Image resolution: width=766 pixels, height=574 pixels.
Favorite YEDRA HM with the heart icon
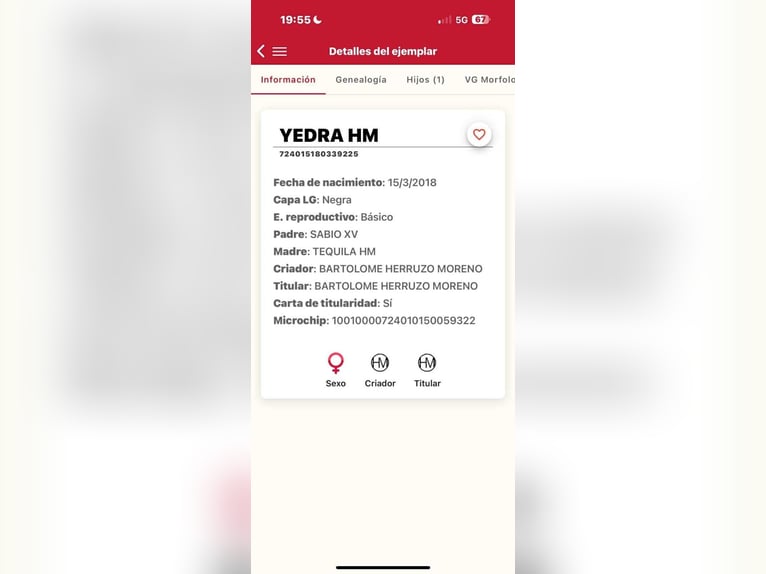click(479, 134)
